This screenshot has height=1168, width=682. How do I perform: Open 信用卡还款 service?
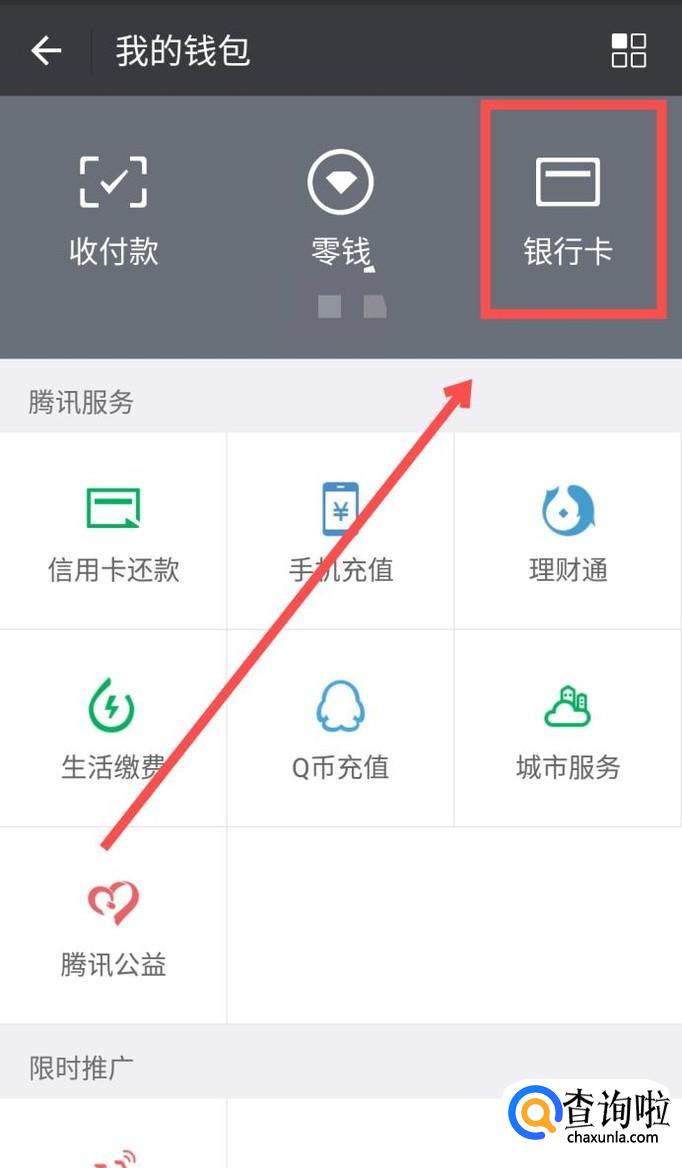point(113,532)
